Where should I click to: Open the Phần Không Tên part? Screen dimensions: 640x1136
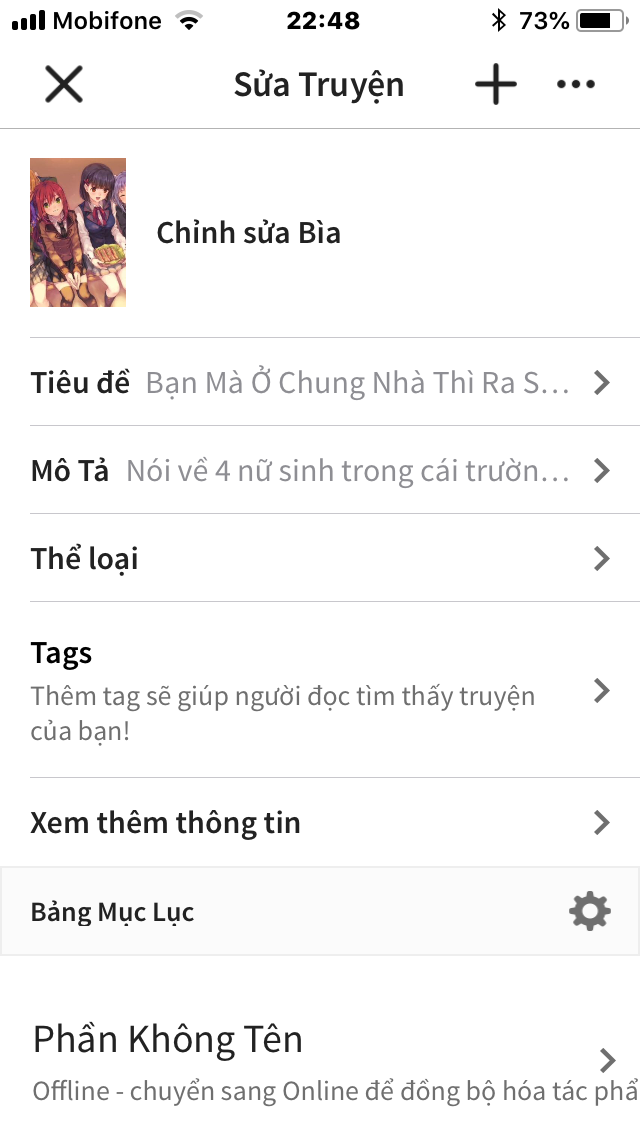tap(320, 1060)
